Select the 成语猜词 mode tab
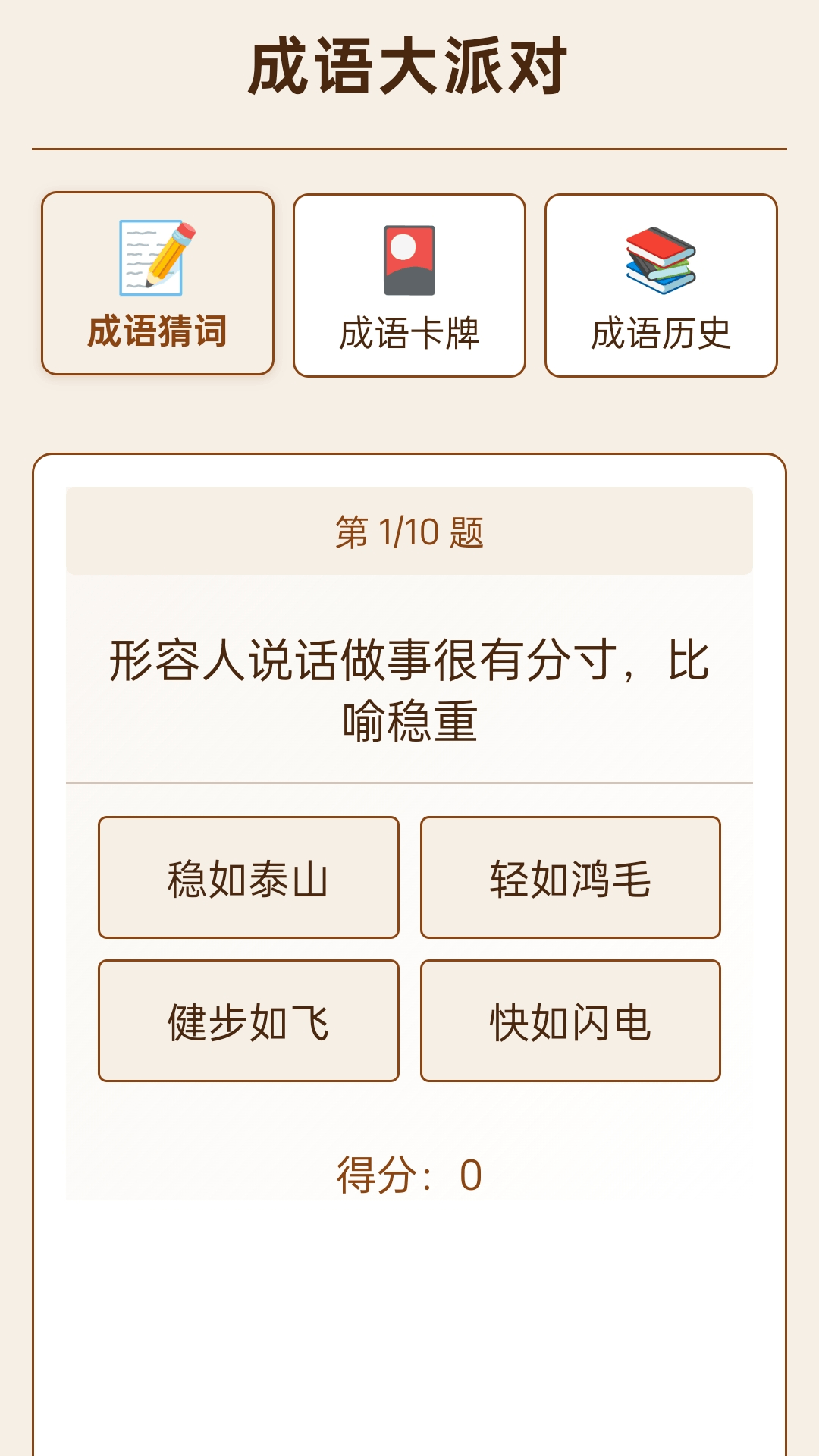The width and height of the screenshot is (819, 1456). click(x=158, y=284)
